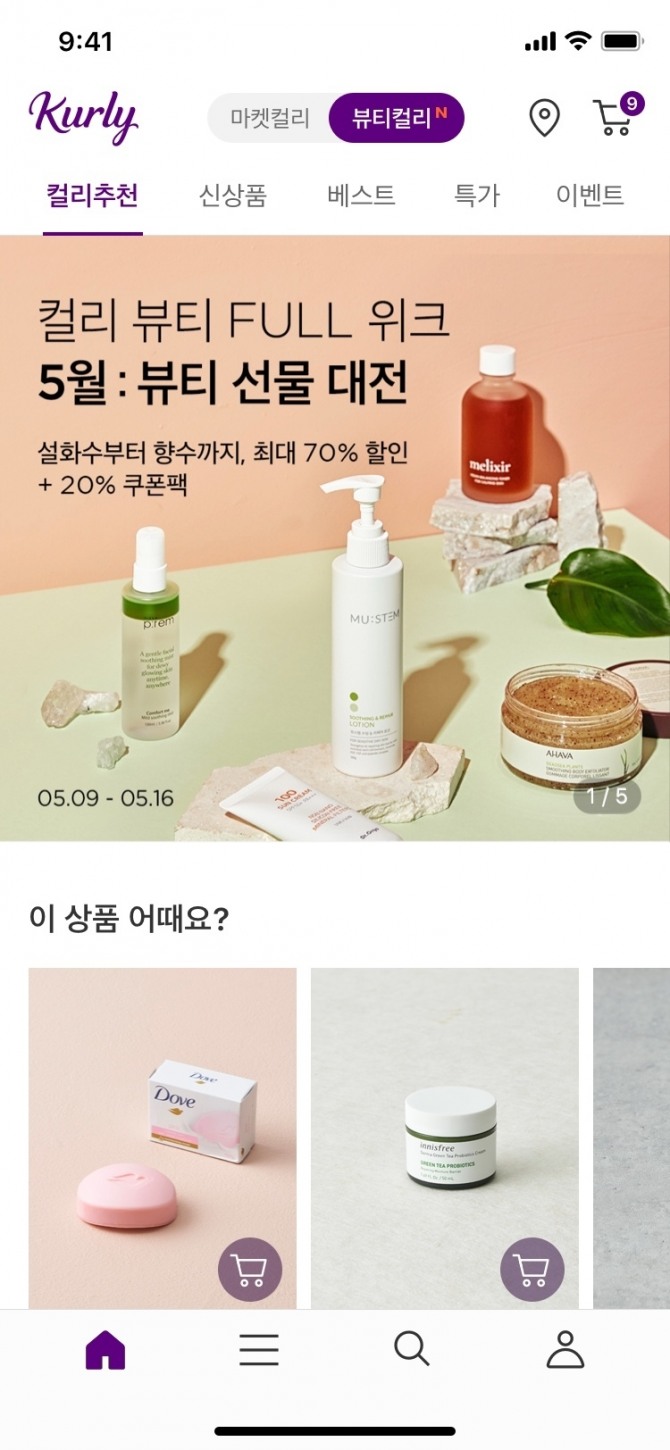Open the shopping cart with 9 items
The height and width of the screenshot is (1450, 670).
pyautogui.click(x=614, y=118)
